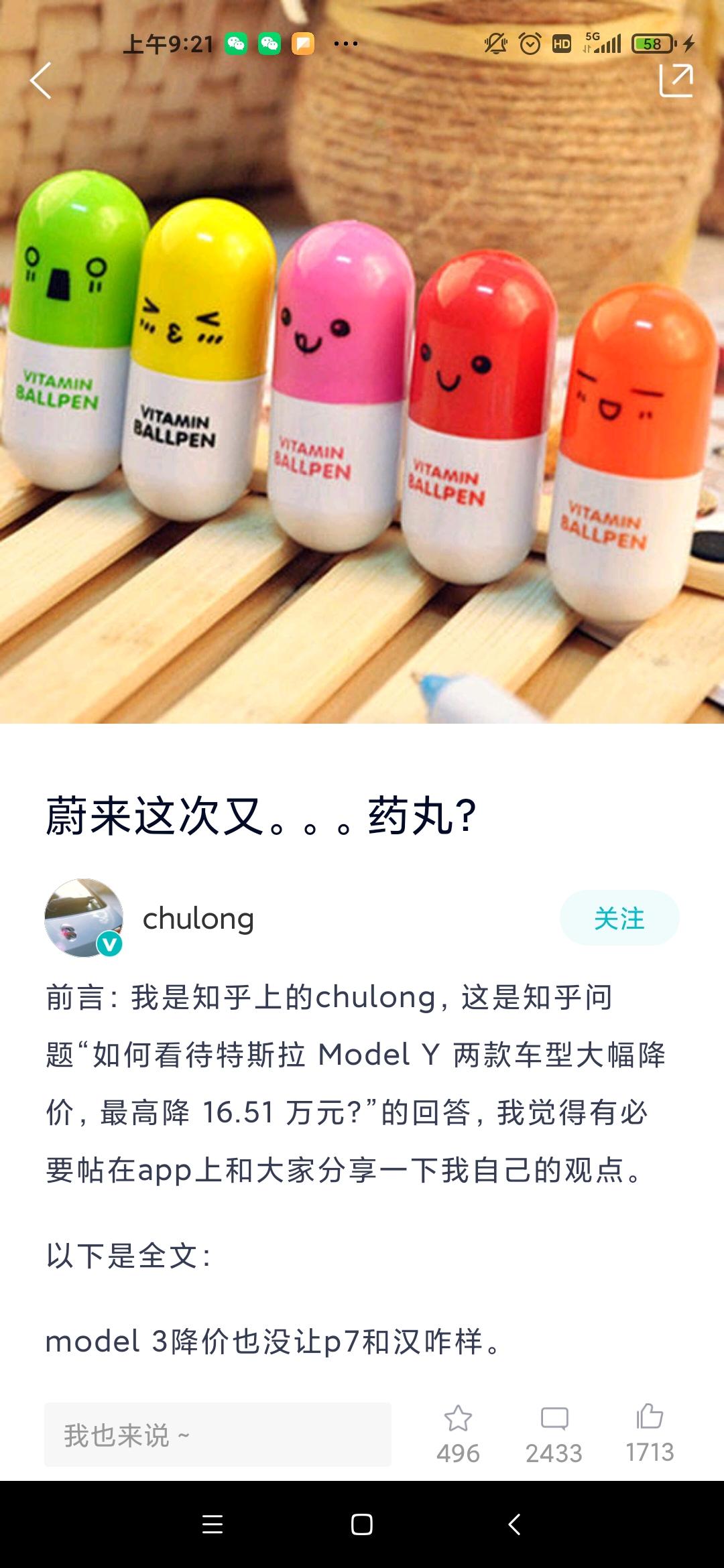
Task: Open recent apps from the navigation bar
Action: (213, 1524)
